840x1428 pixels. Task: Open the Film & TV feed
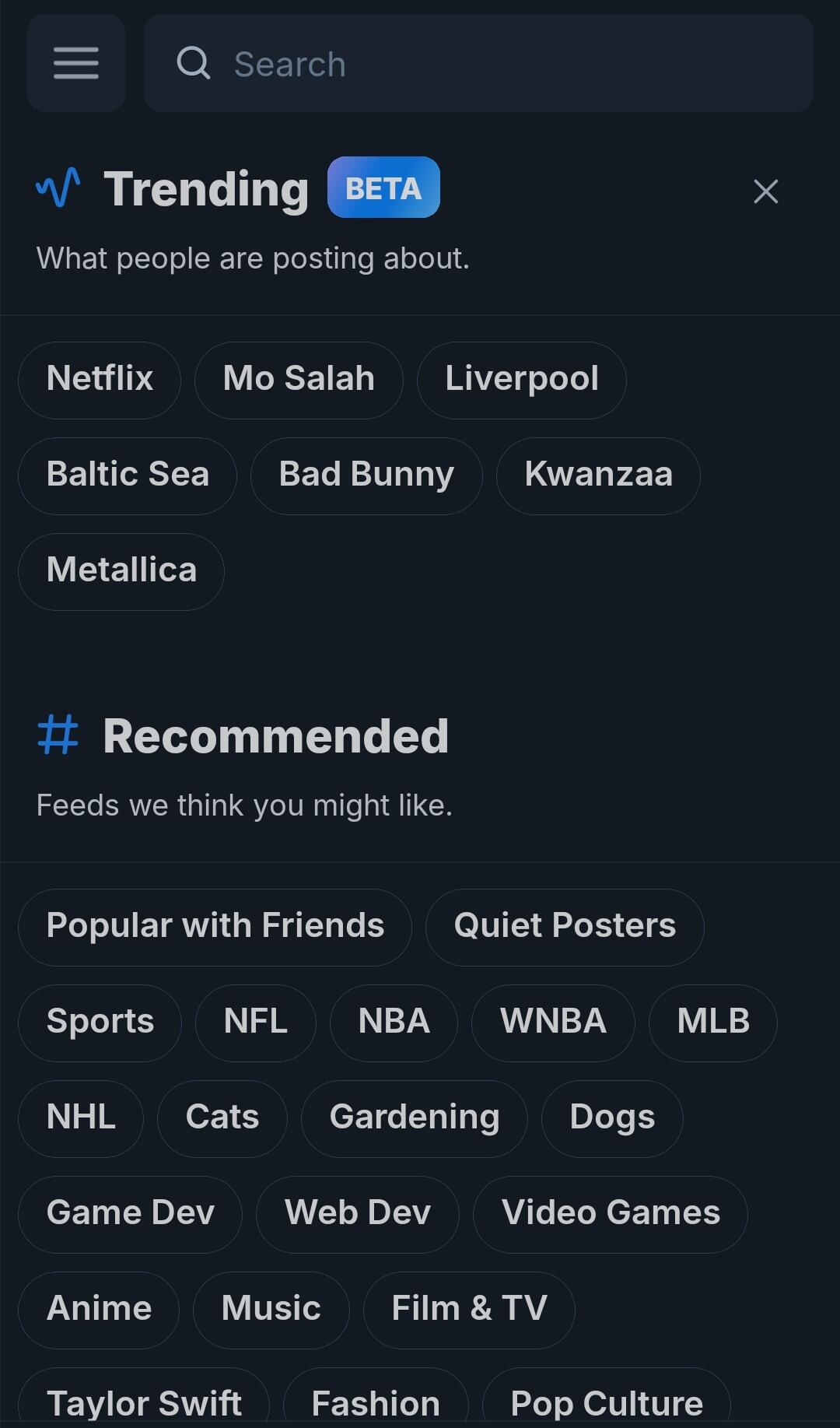click(469, 1310)
